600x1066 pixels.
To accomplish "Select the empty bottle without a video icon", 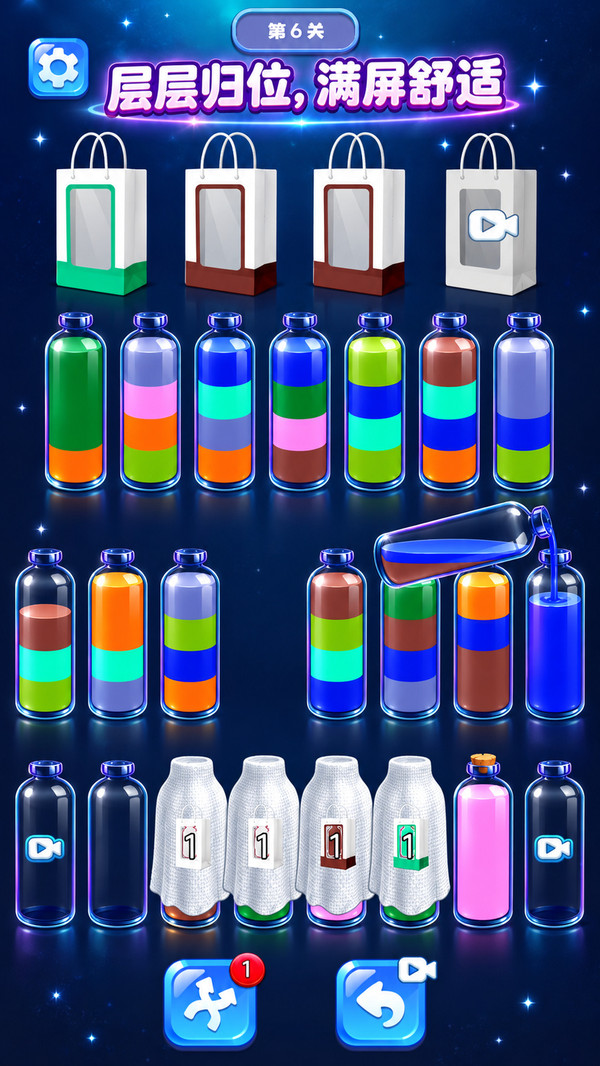I will 118,844.
